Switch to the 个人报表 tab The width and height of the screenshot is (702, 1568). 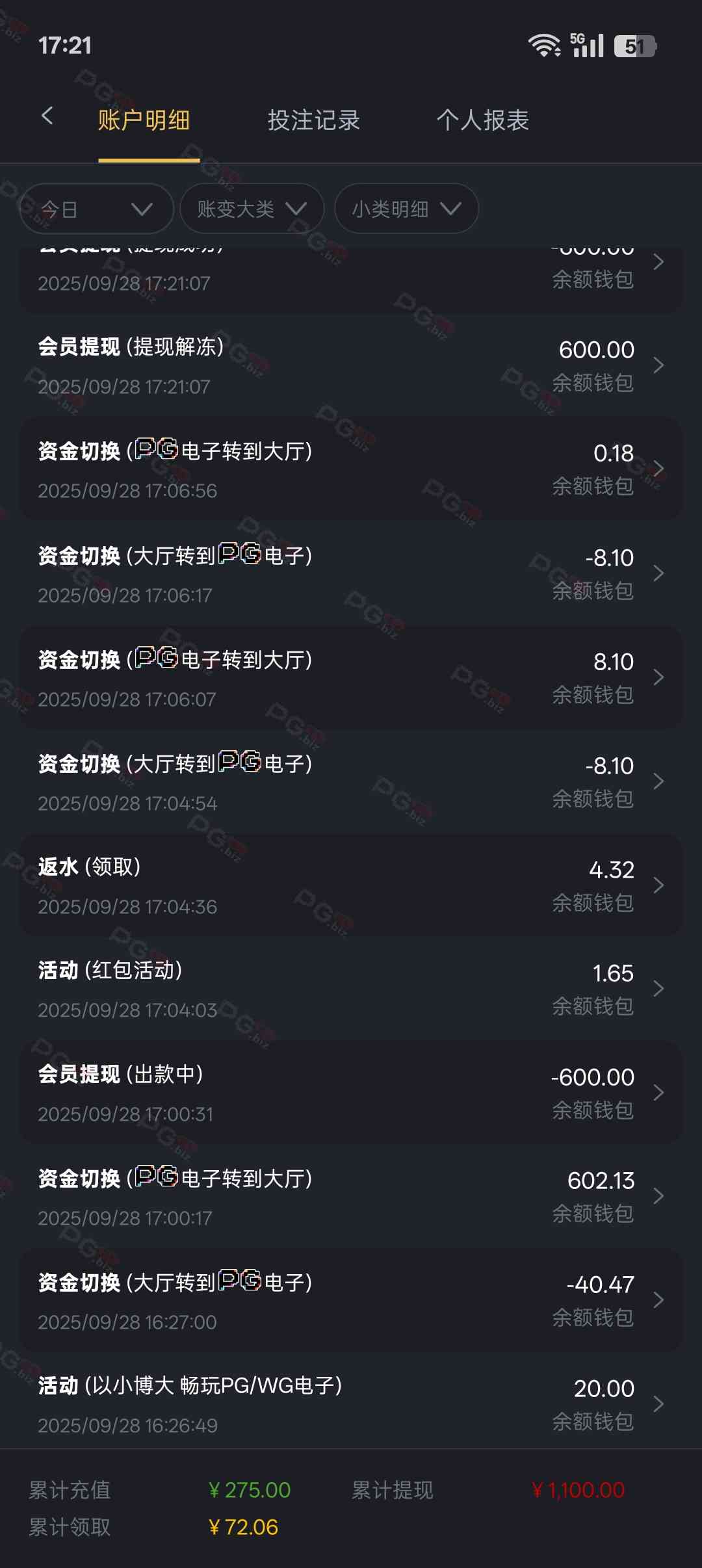coord(482,120)
